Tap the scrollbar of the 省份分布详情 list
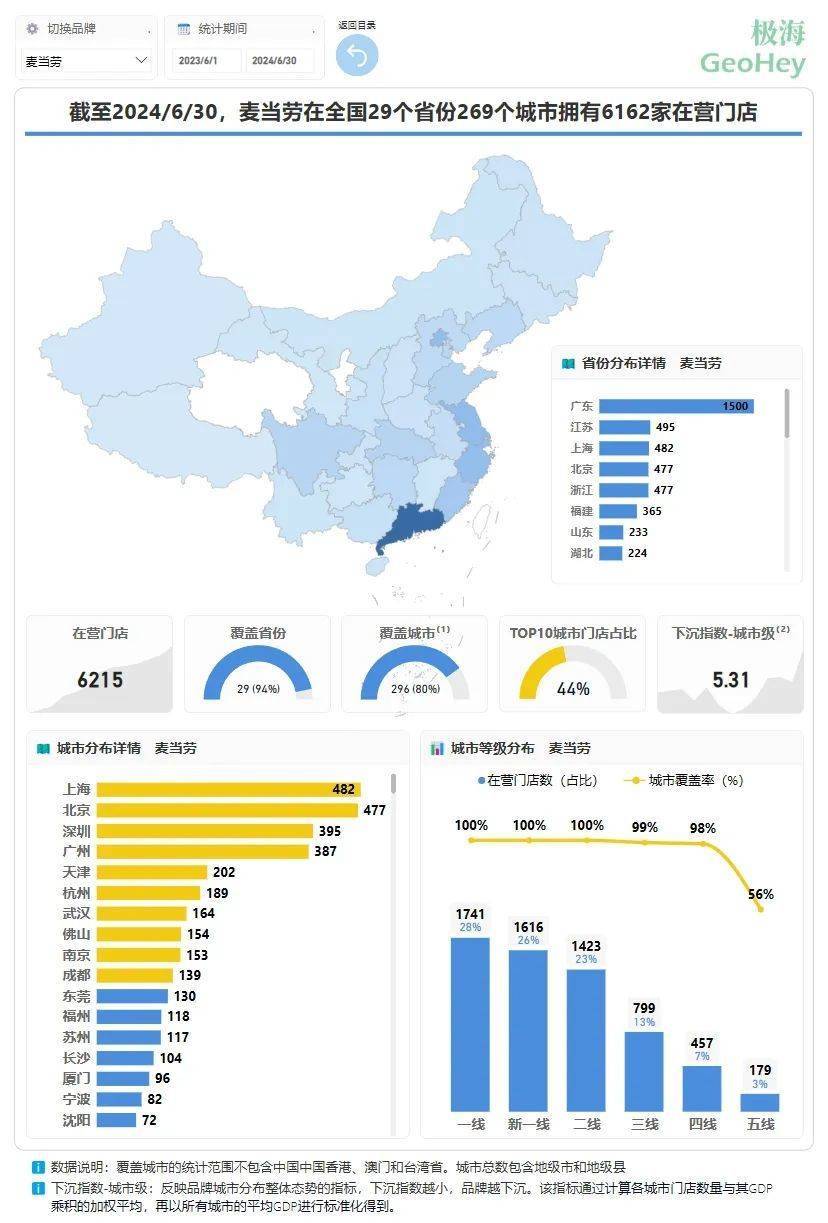828x1223 pixels. [787, 413]
